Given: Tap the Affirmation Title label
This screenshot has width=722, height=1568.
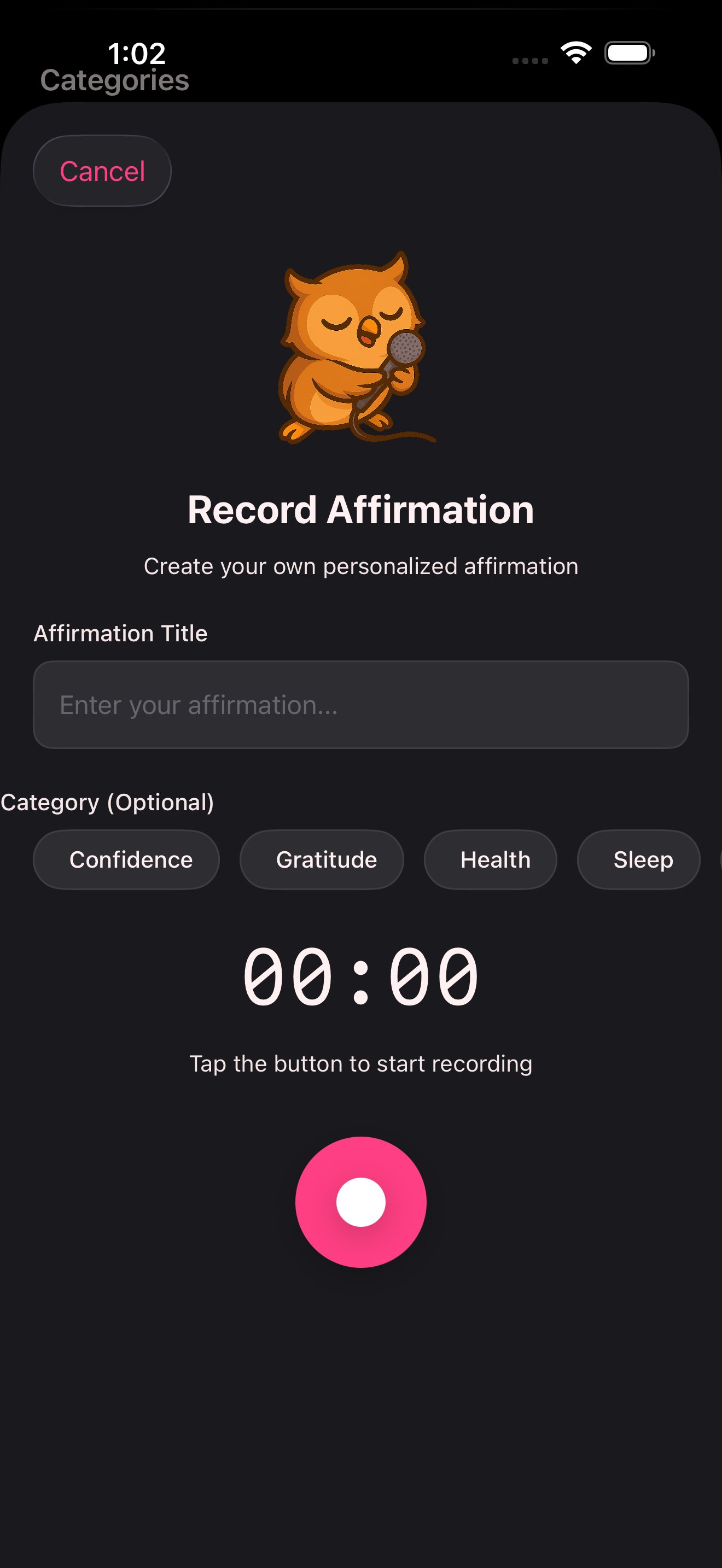Looking at the screenshot, I should [120, 633].
